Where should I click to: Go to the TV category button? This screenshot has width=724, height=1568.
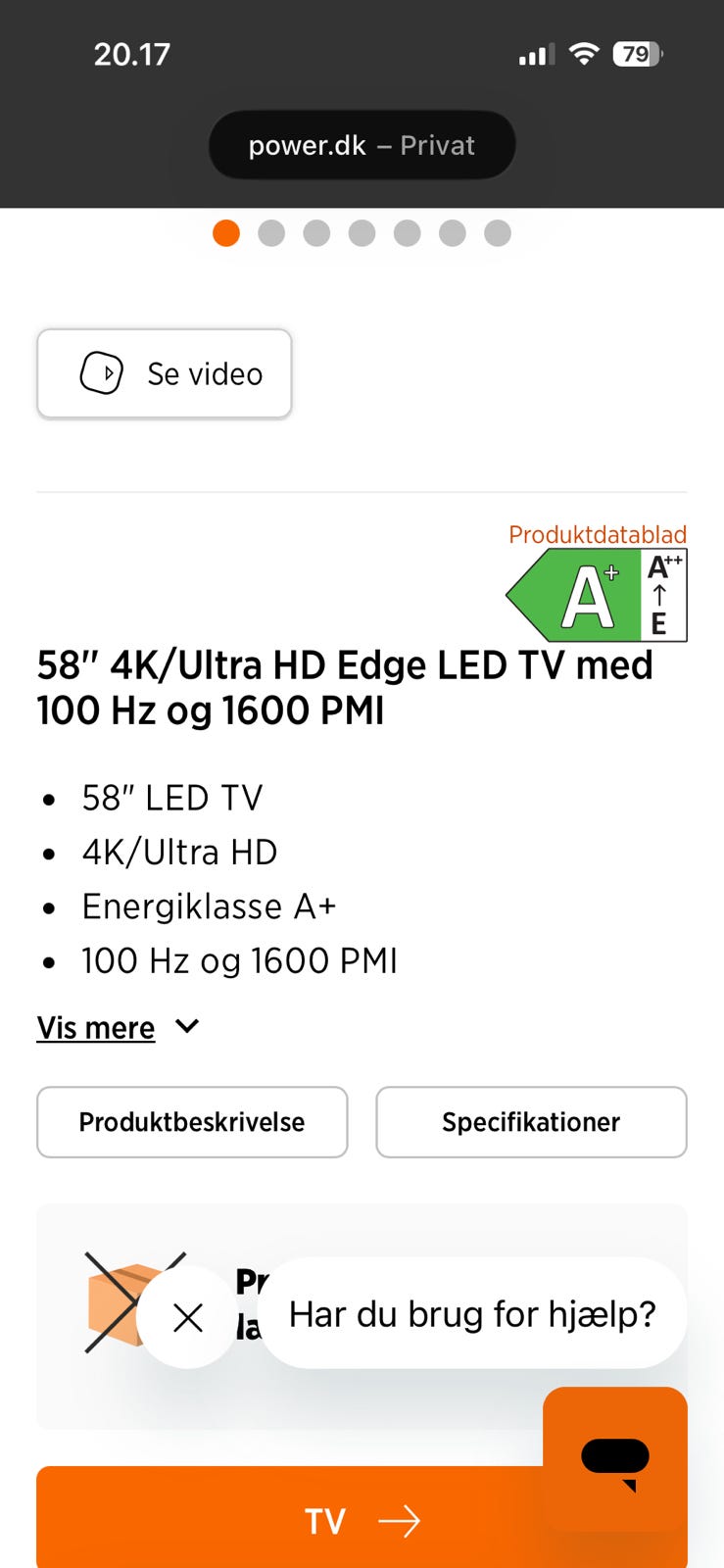click(x=362, y=1519)
